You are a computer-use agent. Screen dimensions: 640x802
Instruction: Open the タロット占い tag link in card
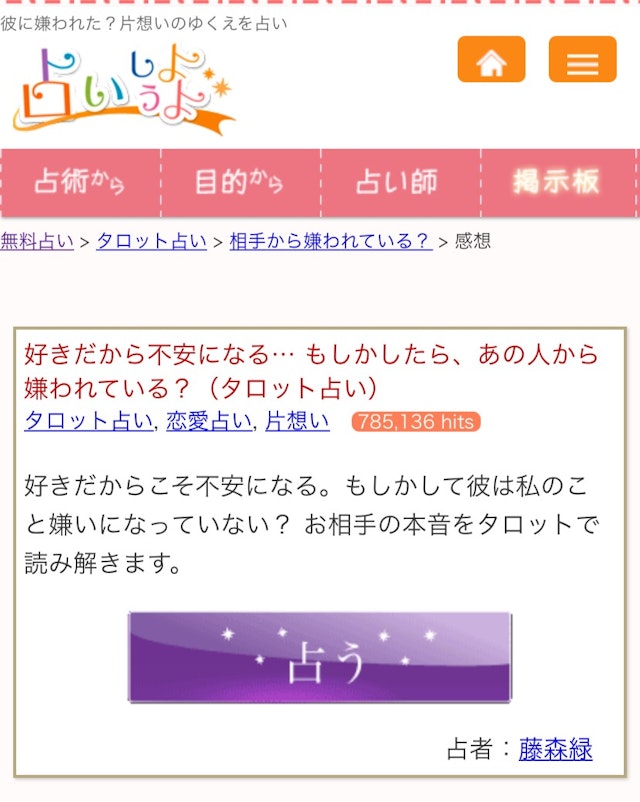[x=89, y=421]
